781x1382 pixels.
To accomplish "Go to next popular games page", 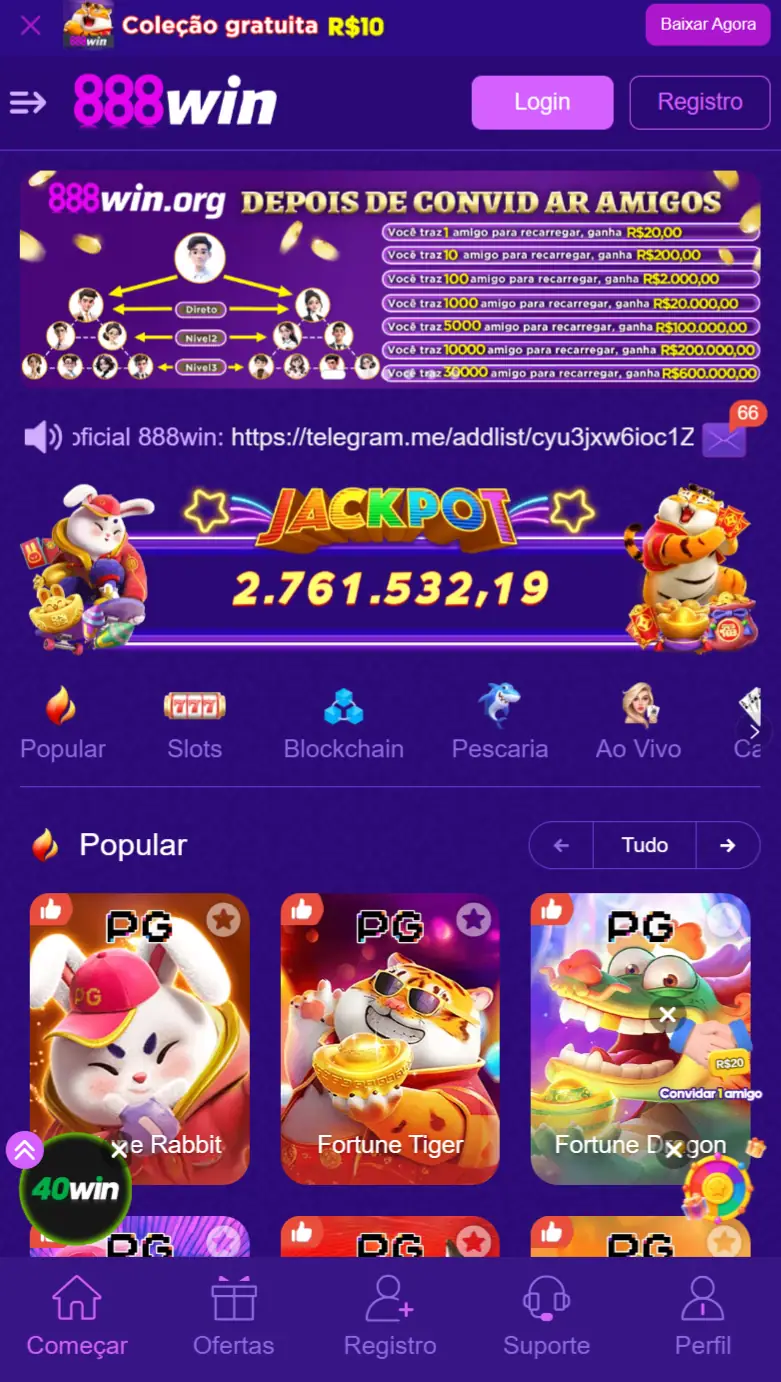I will point(727,845).
